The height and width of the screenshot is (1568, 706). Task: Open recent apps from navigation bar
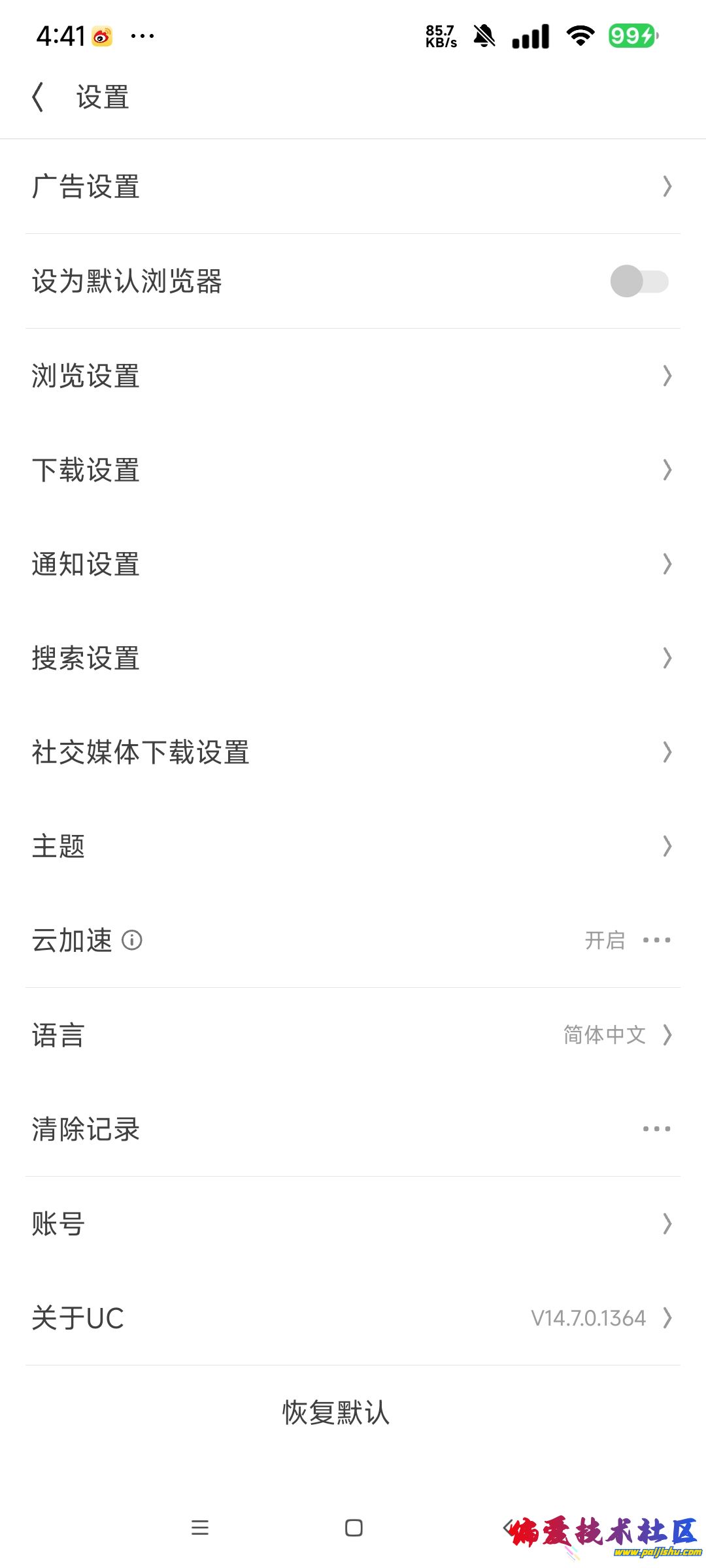[200, 1527]
